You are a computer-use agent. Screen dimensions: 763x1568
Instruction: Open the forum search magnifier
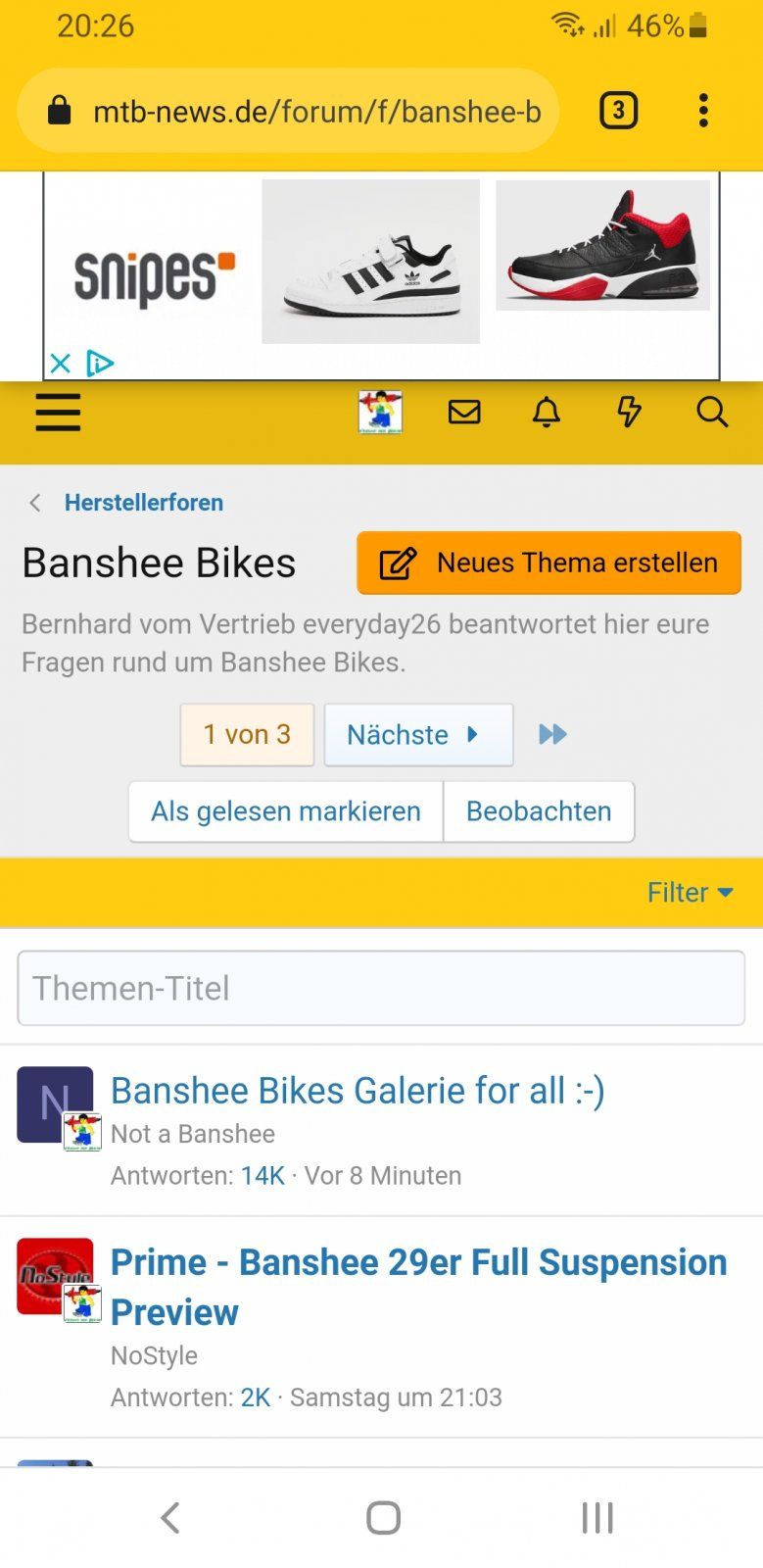712,412
